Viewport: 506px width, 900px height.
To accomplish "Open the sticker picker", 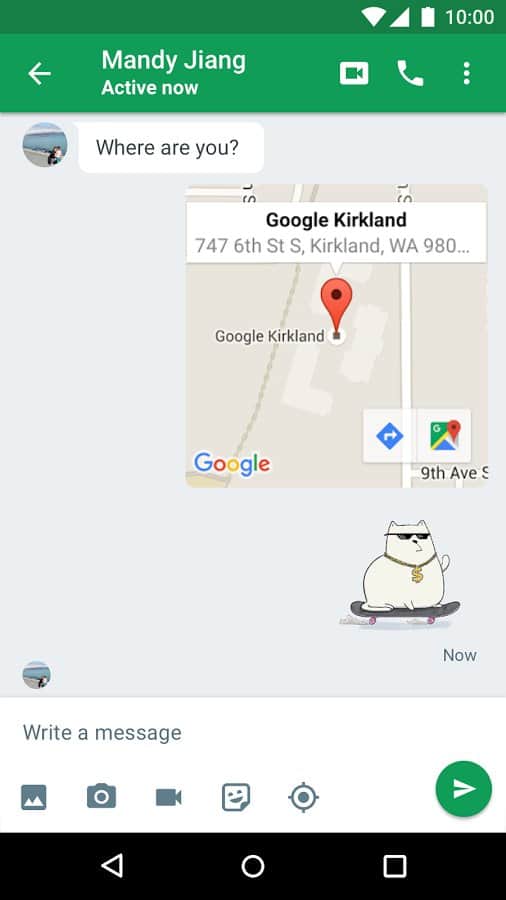I will click(x=236, y=797).
